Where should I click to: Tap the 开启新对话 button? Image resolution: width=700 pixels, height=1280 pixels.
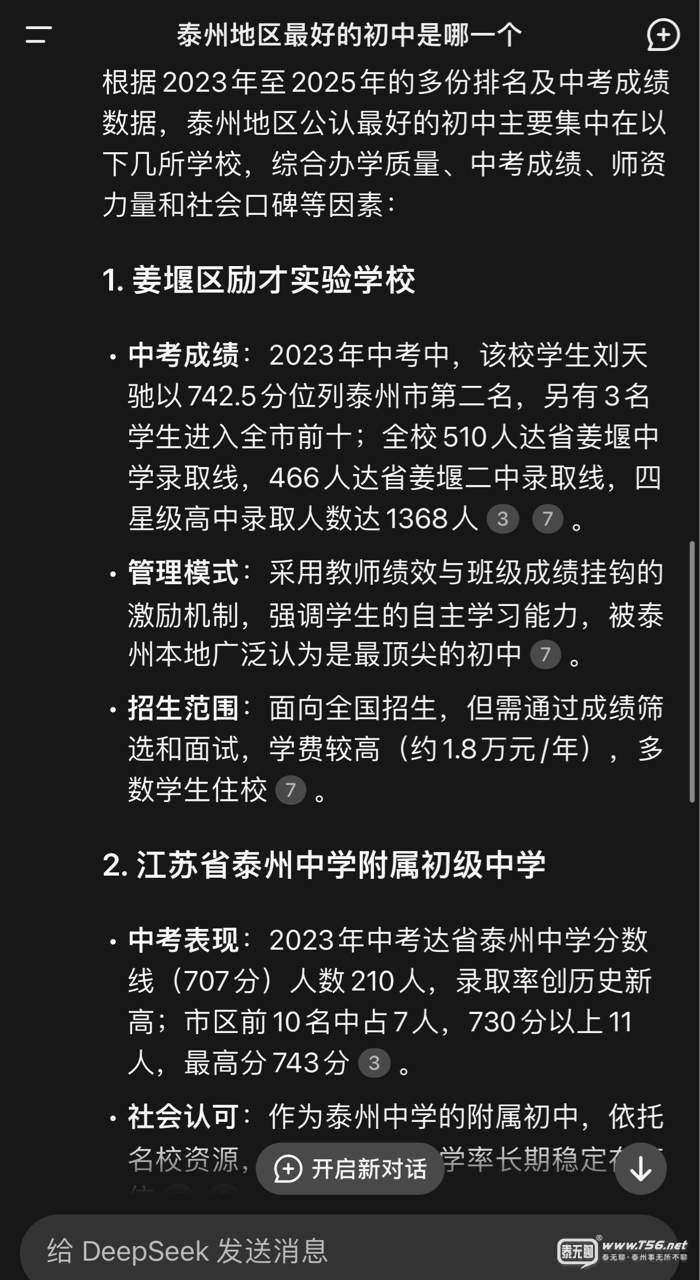tap(350, 1168)
